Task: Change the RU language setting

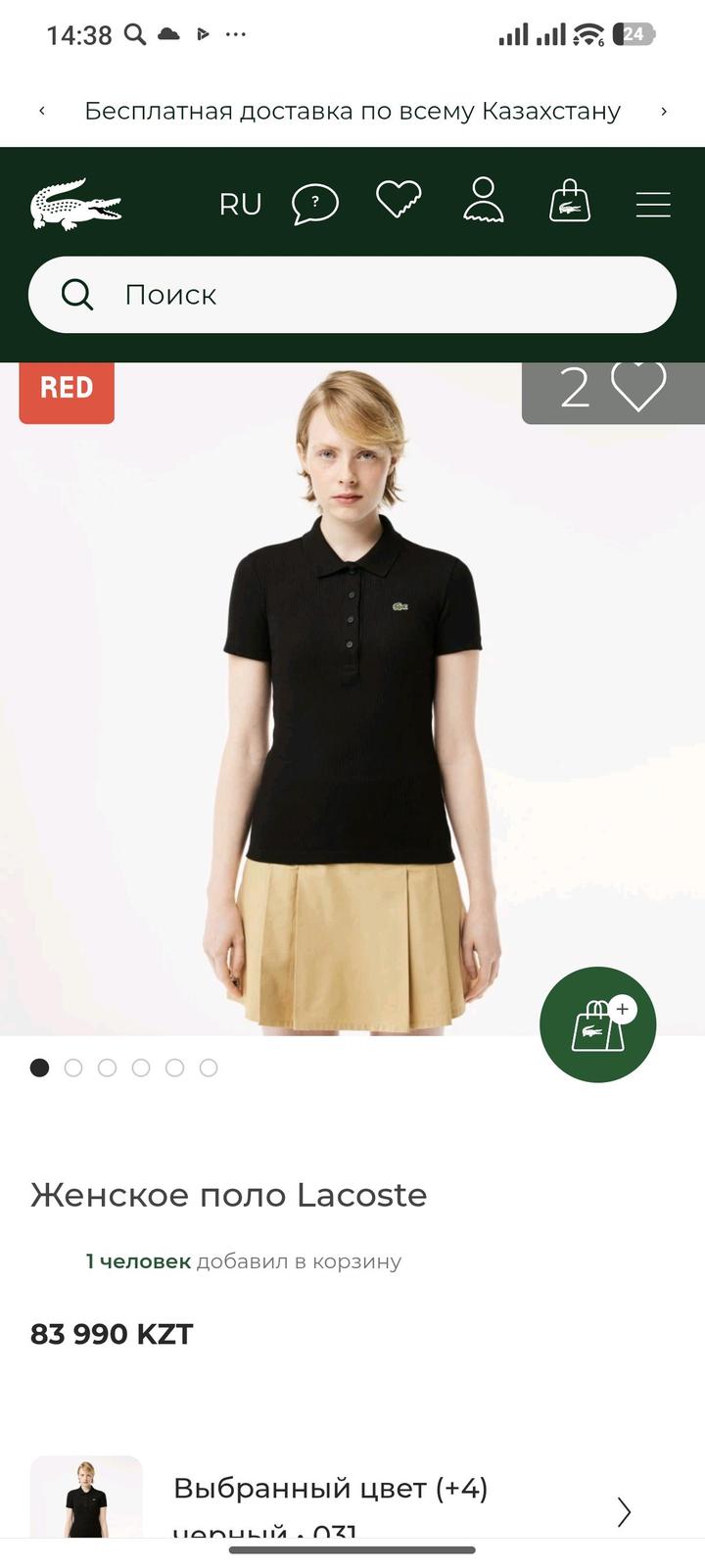Action: 240,204
